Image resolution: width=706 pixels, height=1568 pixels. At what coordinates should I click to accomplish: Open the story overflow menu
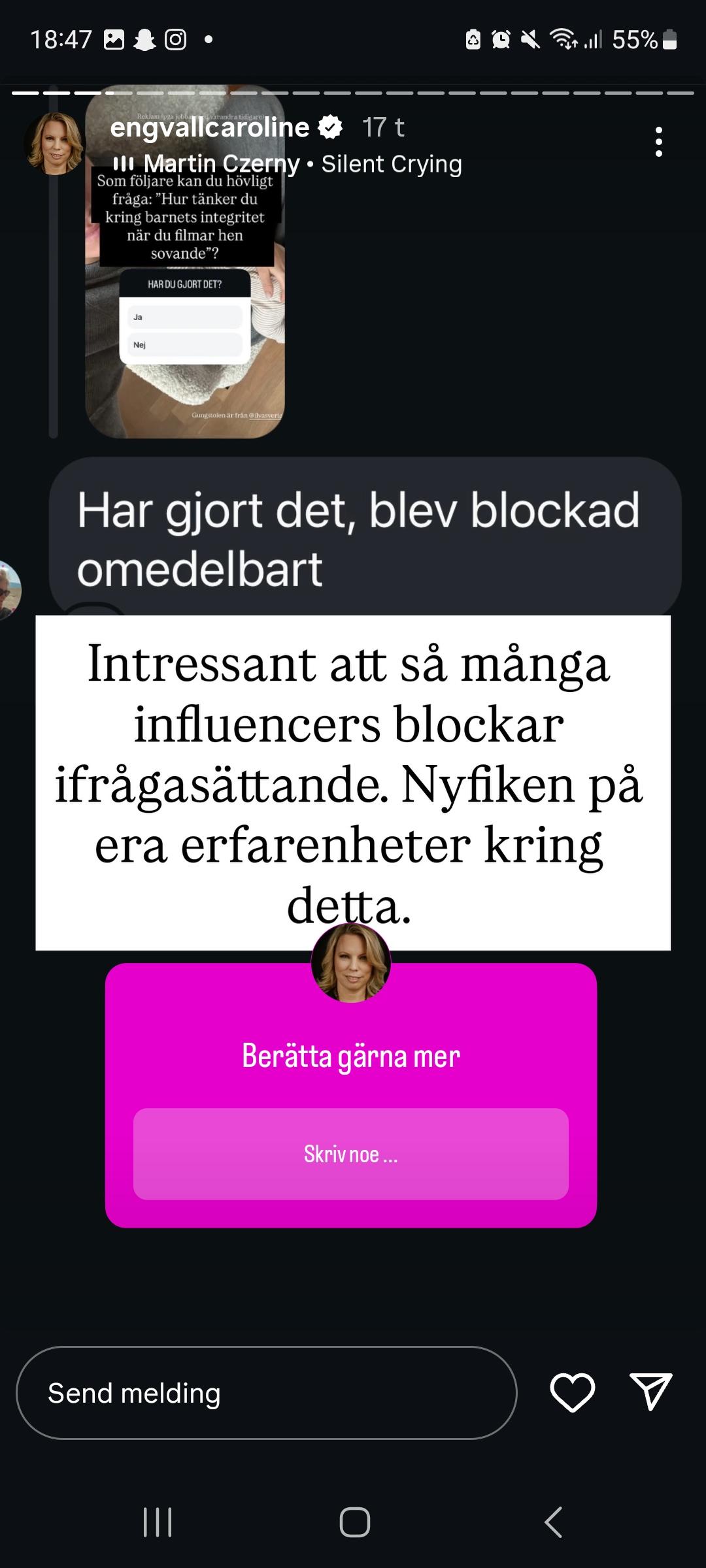click(658, 142)
